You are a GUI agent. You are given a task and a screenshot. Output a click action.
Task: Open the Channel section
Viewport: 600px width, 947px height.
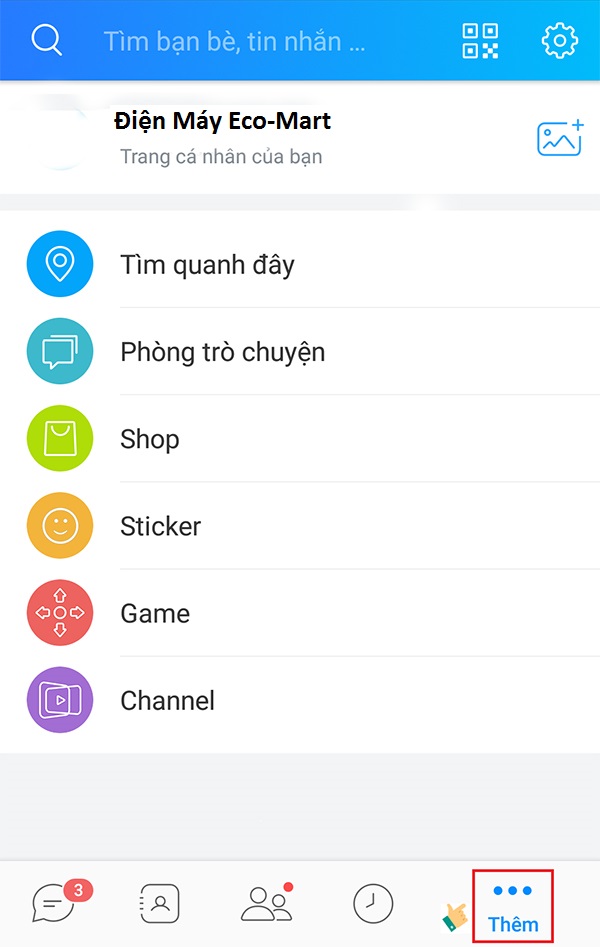click(x=167, y=700)
